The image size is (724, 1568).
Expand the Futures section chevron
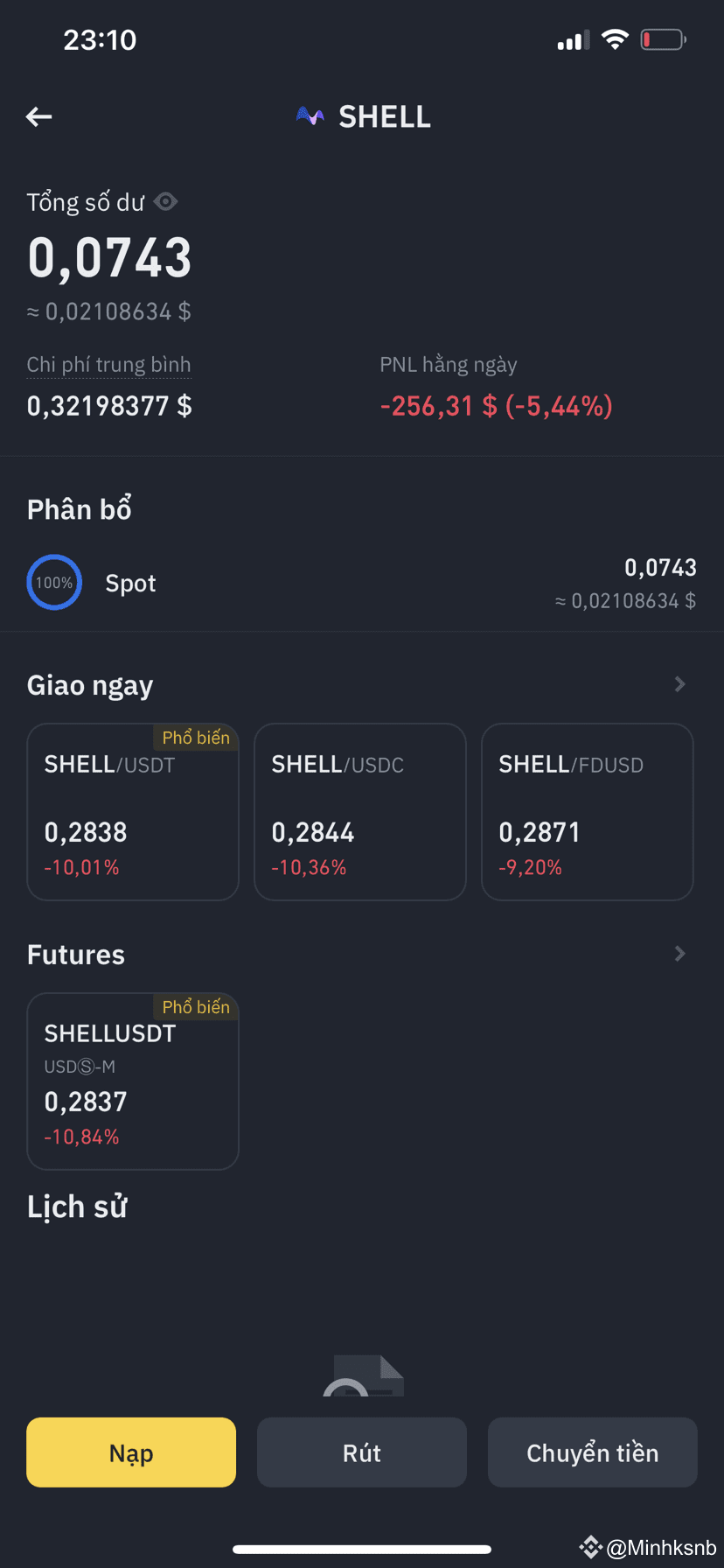pyautogui.click(x=679, y=954)
